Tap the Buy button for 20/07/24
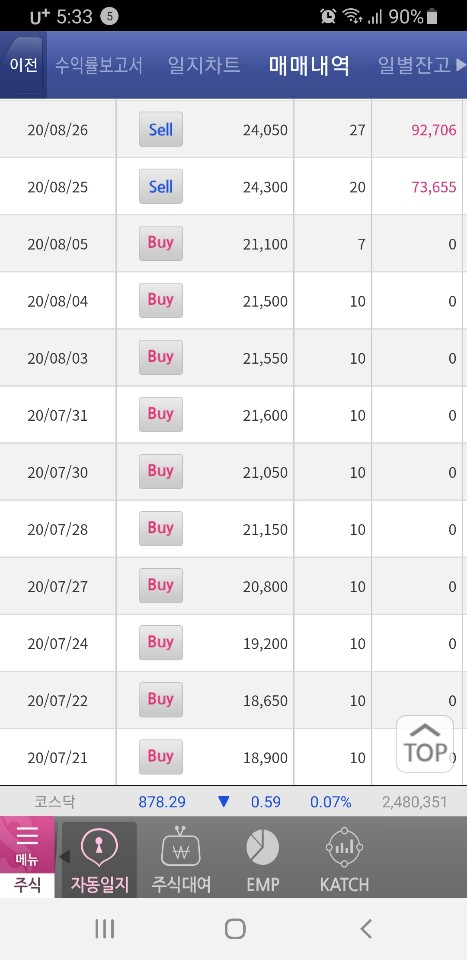The height and width of the screenshot is (960, 467). pos(161,643)
